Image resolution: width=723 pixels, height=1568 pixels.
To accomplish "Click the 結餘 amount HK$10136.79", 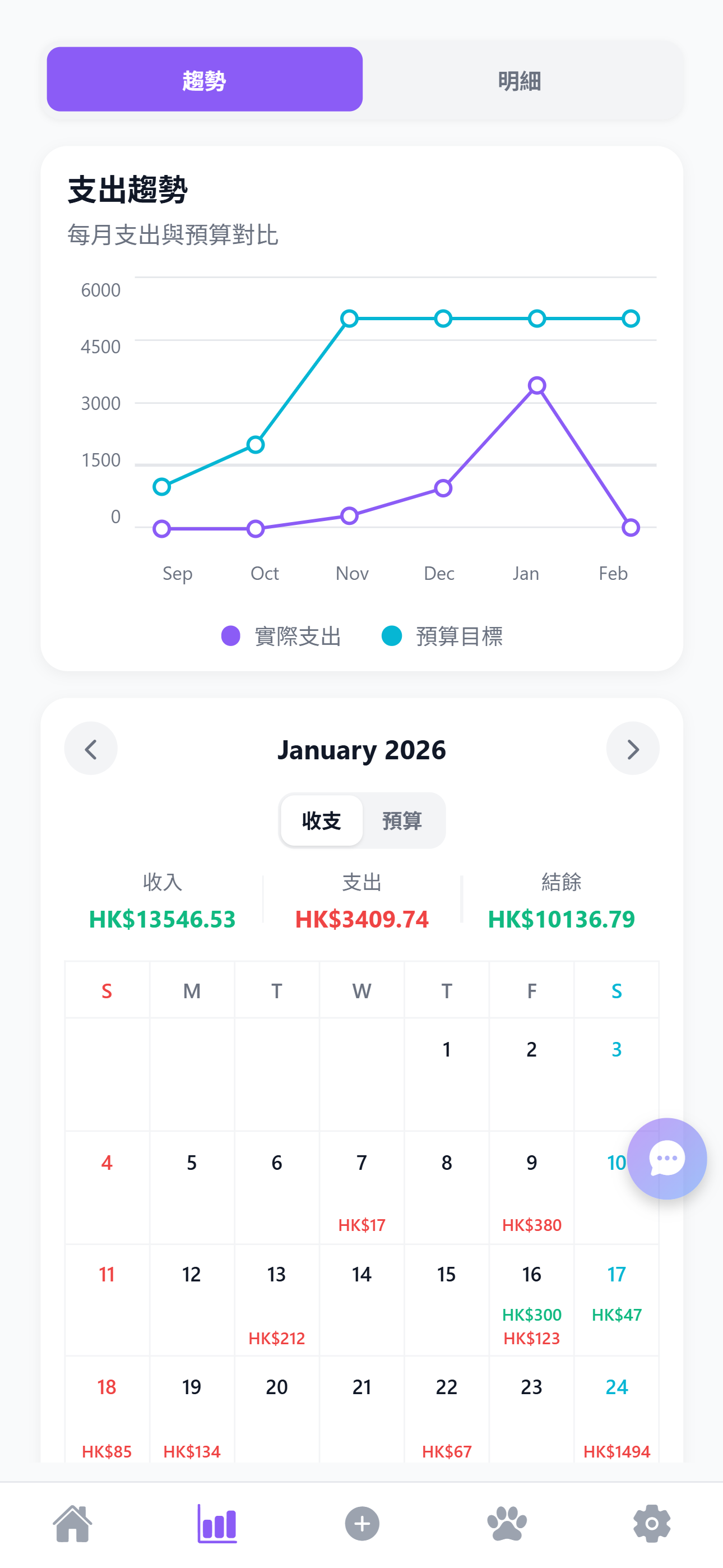I will point(561,920).
